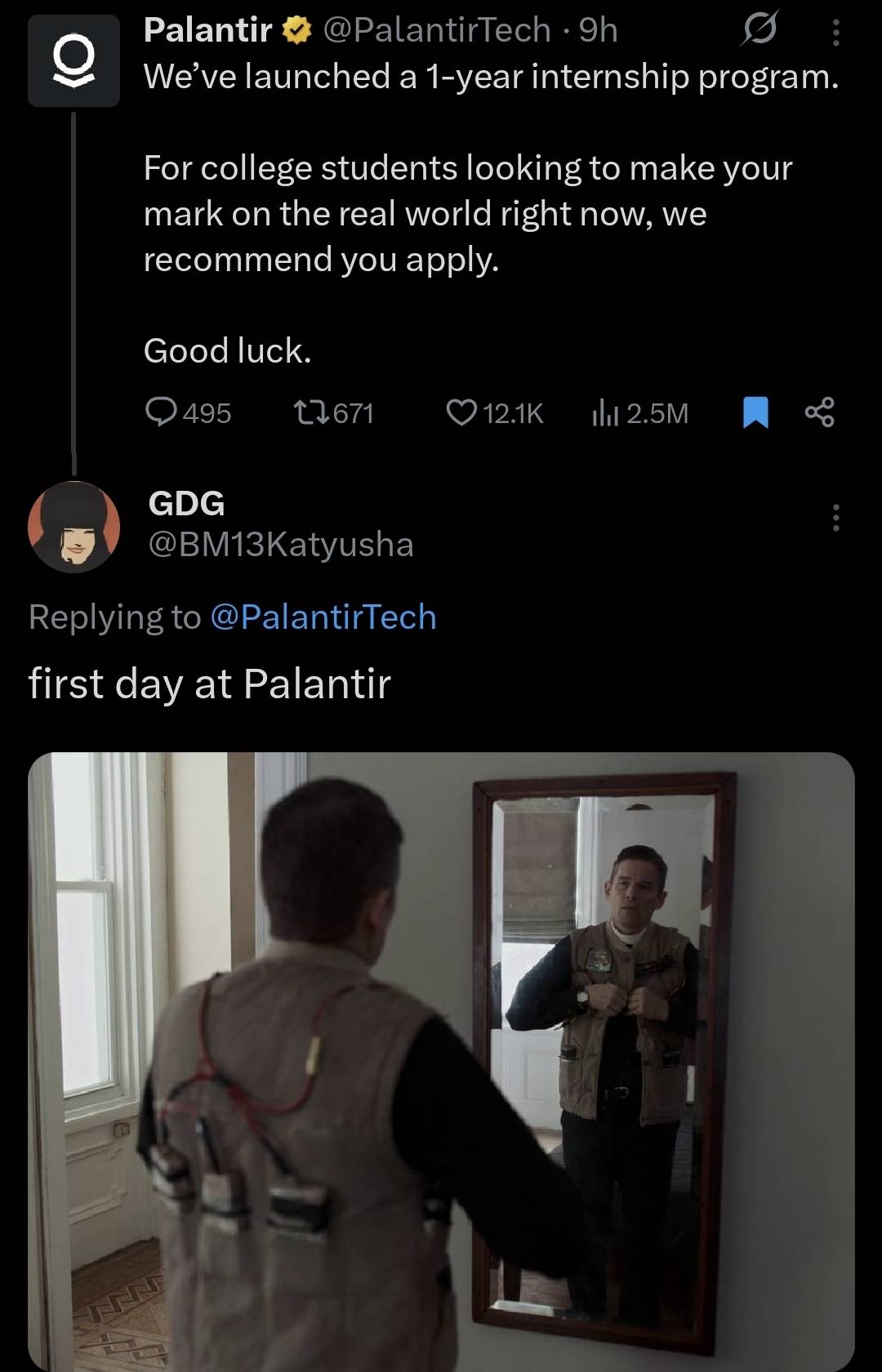View the attached image in GDG's reply
This screenshot has height=1372, width=882.
pos(441,1062)
